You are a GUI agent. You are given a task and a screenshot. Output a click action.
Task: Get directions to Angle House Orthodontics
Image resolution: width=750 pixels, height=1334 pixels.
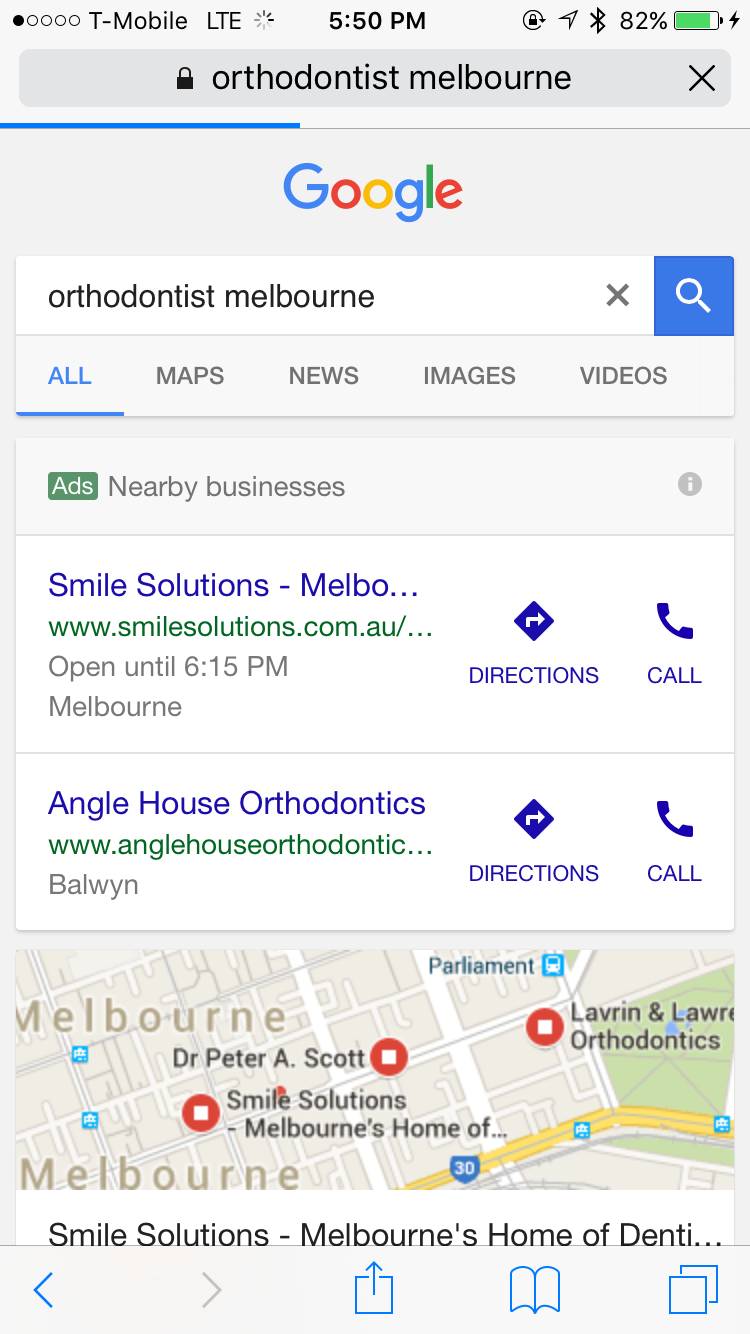point(533,842)
